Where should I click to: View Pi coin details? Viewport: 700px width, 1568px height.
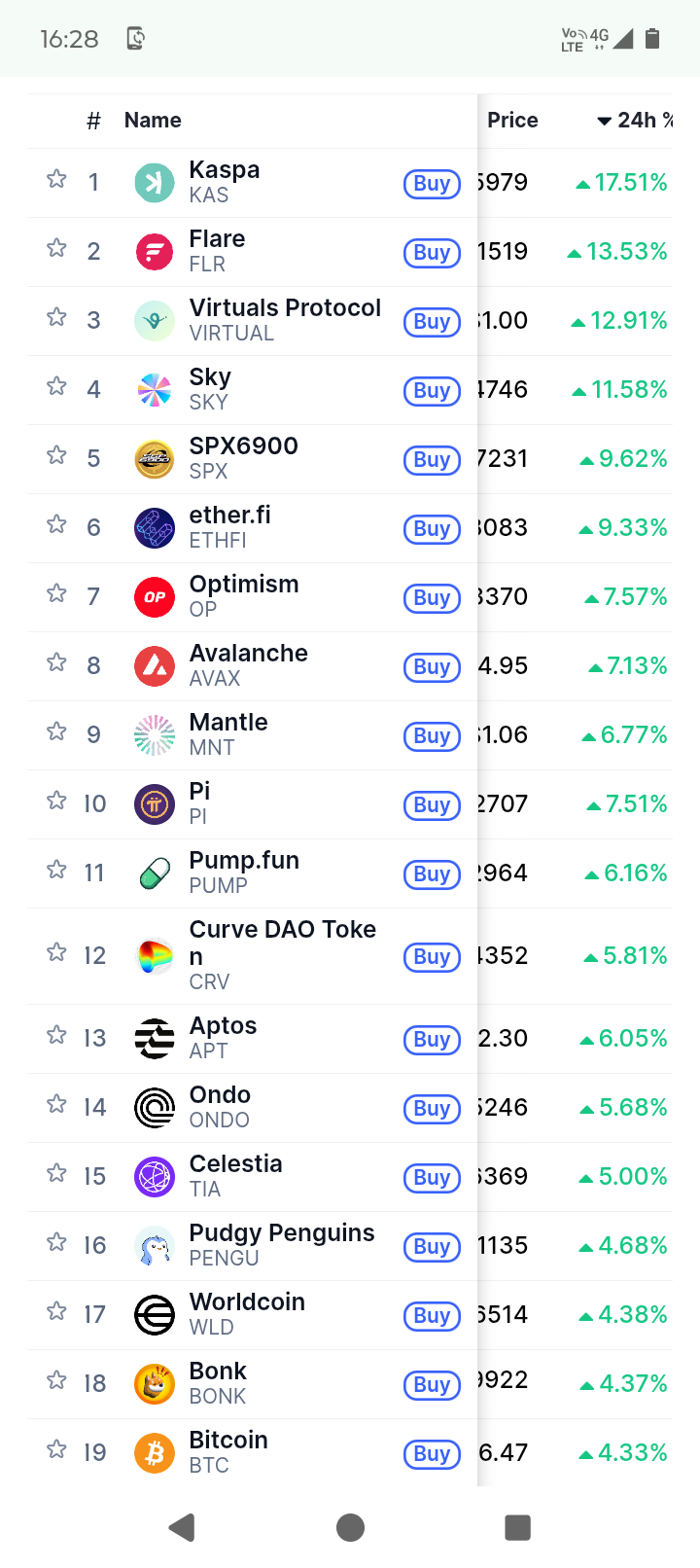[x=199, y=802]
